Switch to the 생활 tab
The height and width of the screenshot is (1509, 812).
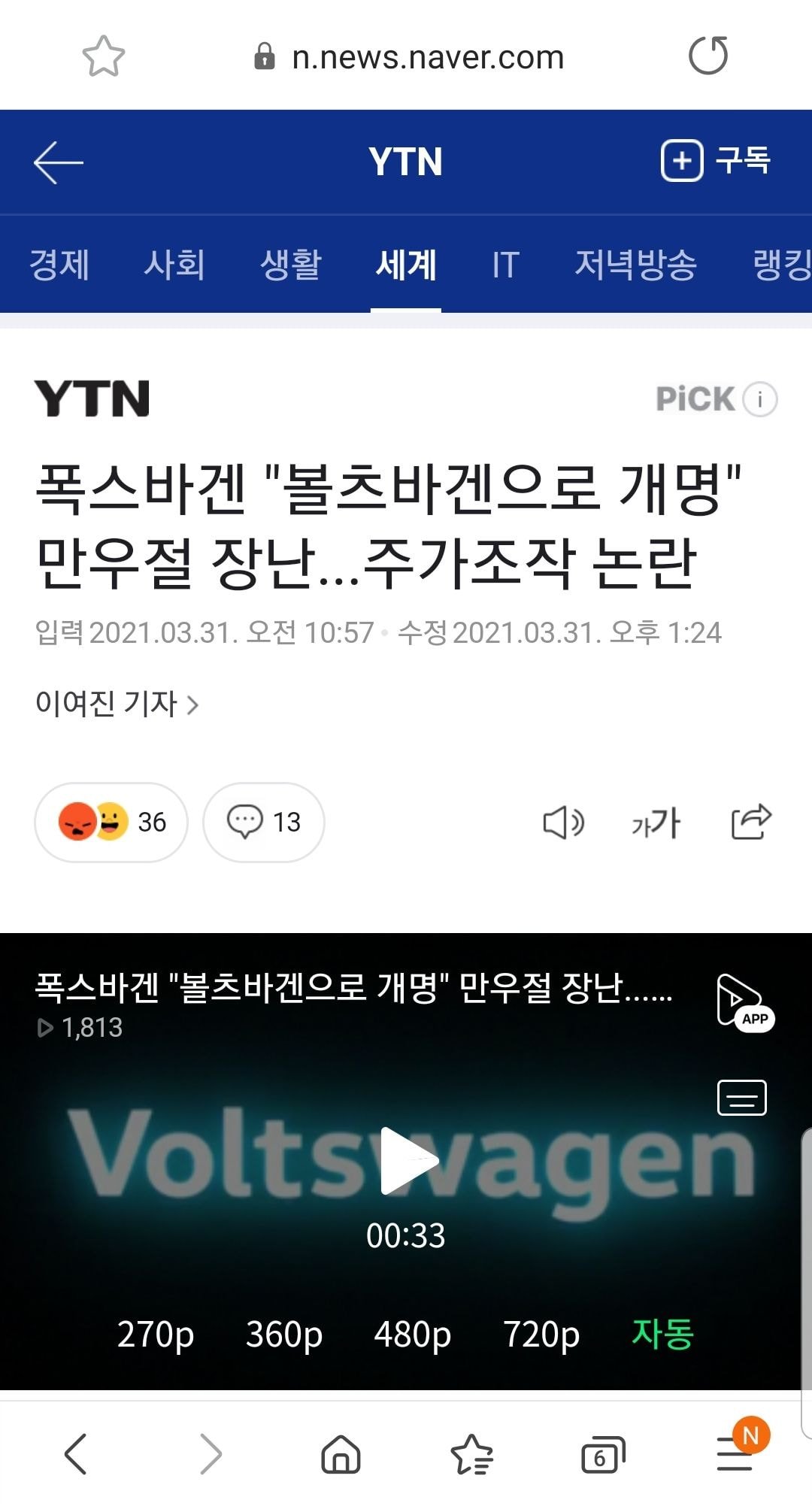pos(291,265)
